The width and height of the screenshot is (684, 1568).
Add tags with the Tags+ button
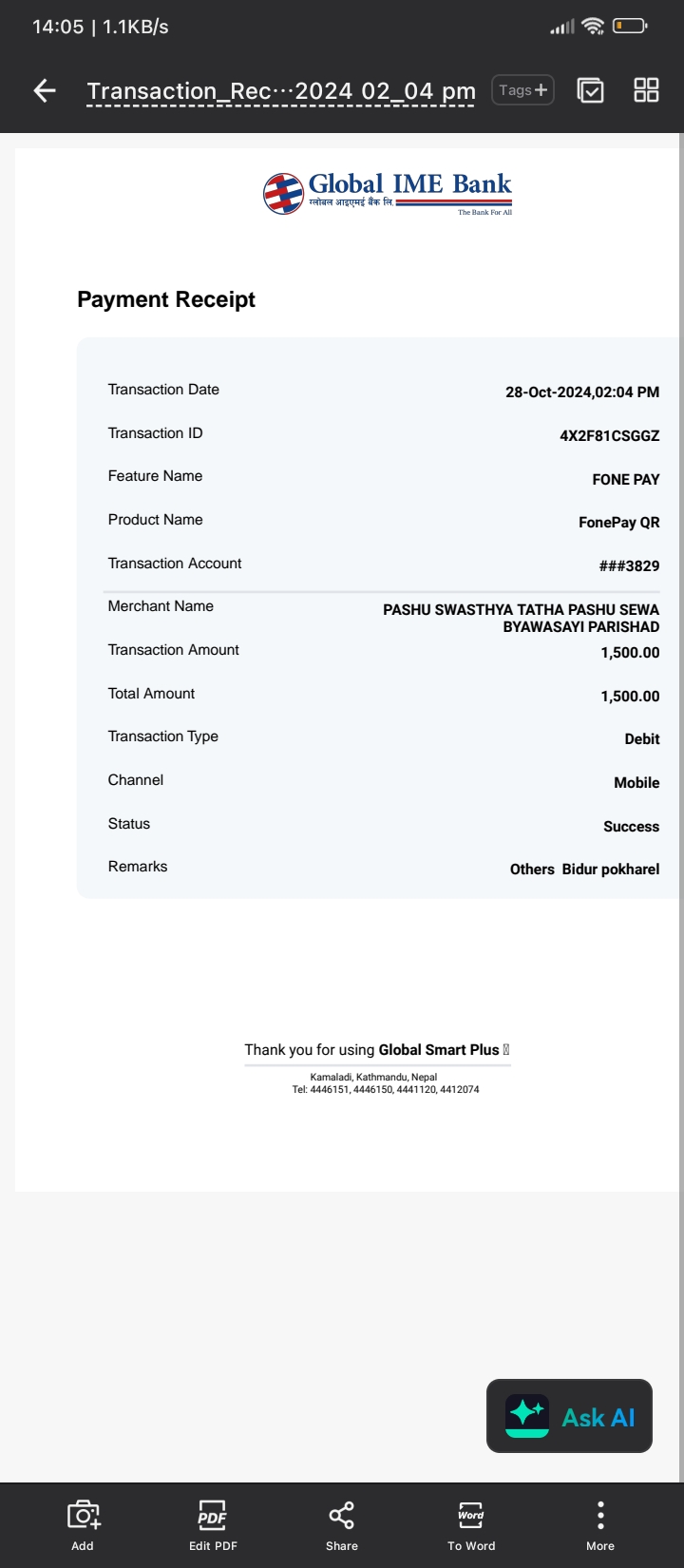[522, 90]
